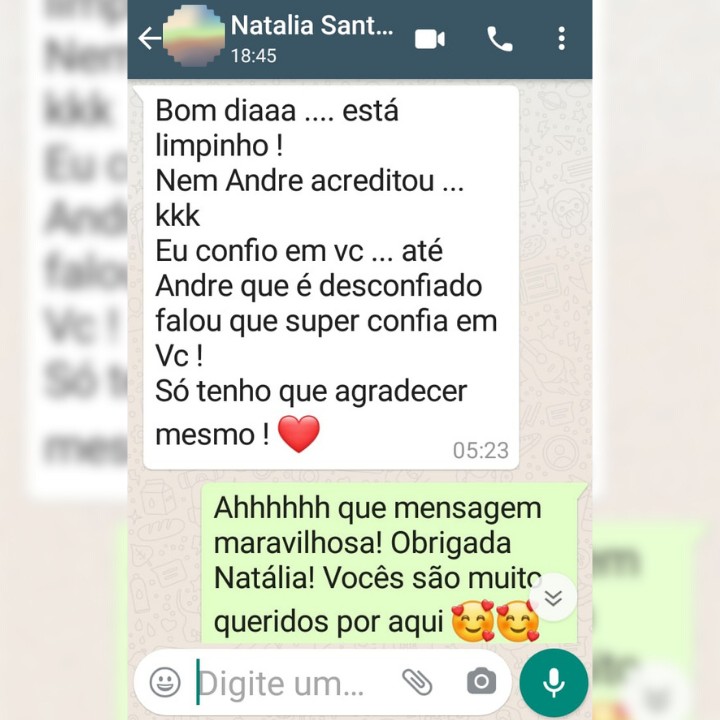Open the overflow menu
Screen dimensions: 720x720
[x=561, y=39]
